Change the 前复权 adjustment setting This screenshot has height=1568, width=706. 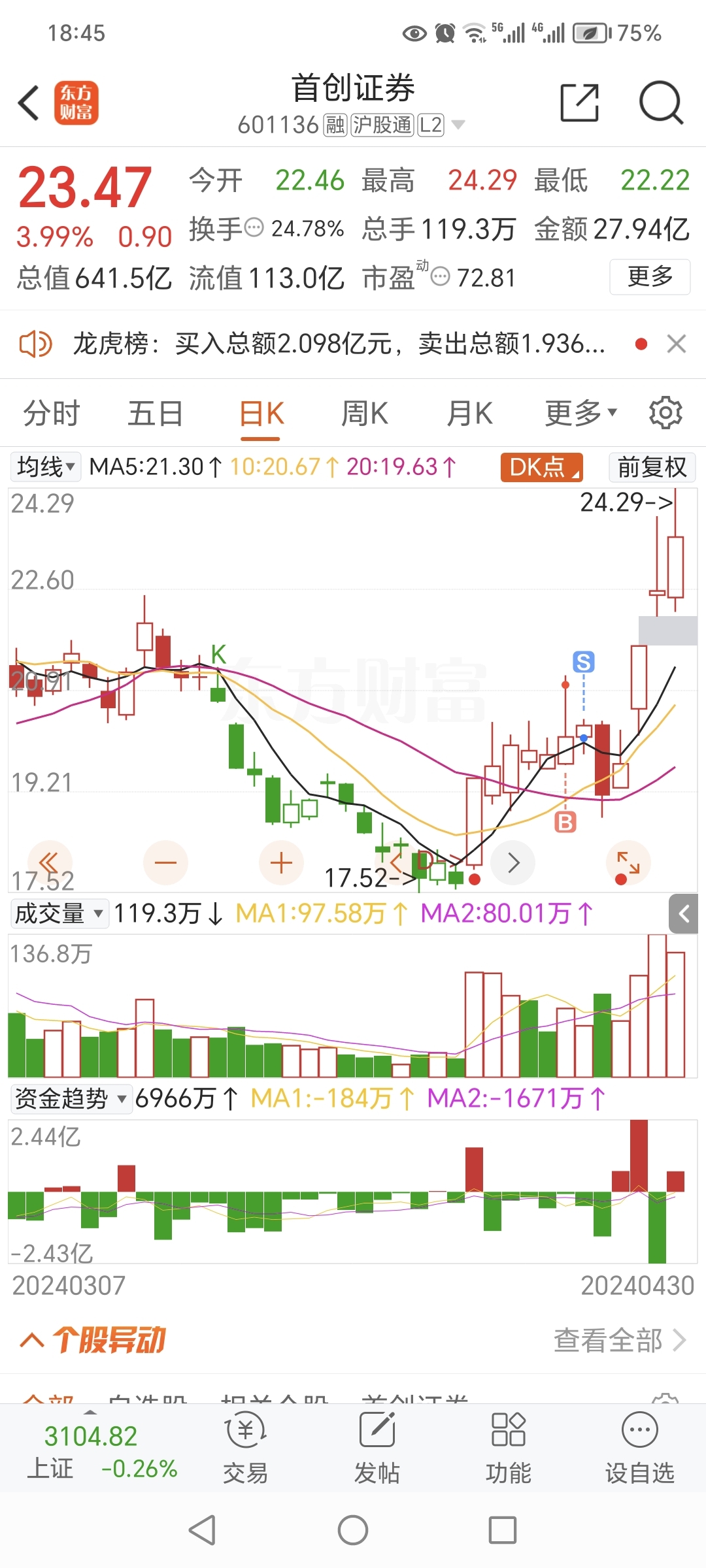[652, 467]
